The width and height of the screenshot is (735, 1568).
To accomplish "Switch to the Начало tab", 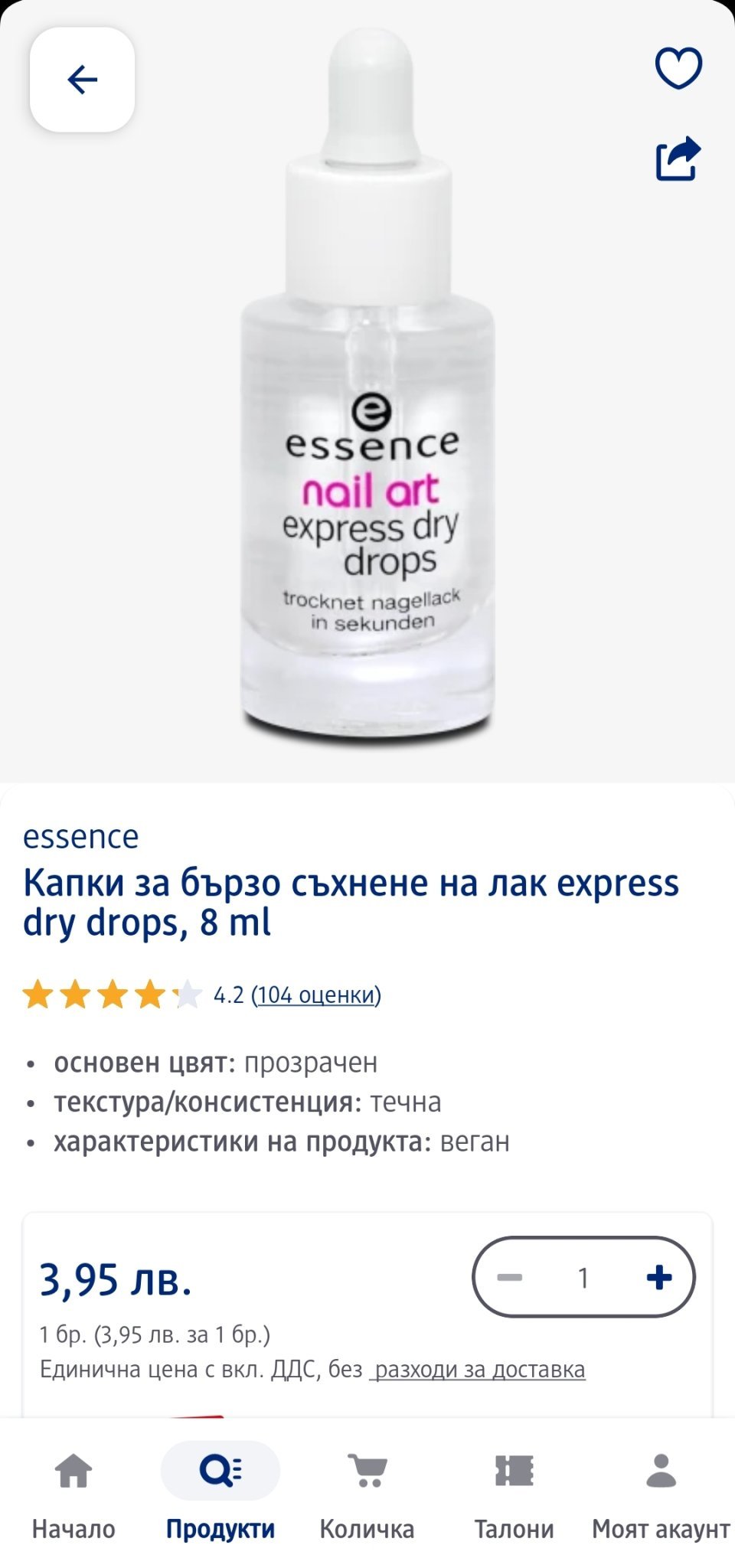I will [x=73, y=1493].
